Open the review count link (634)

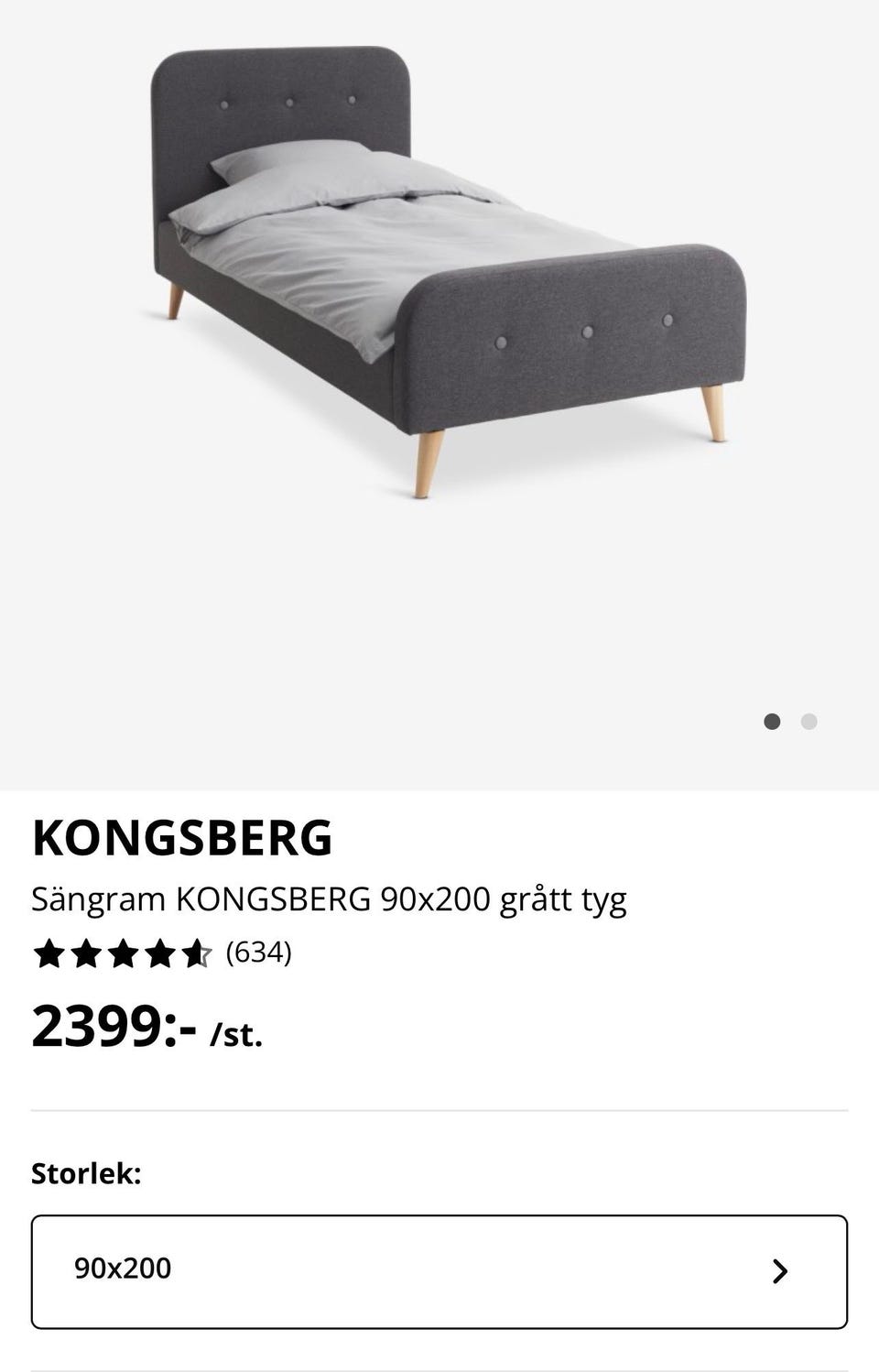tap(259, 955)
